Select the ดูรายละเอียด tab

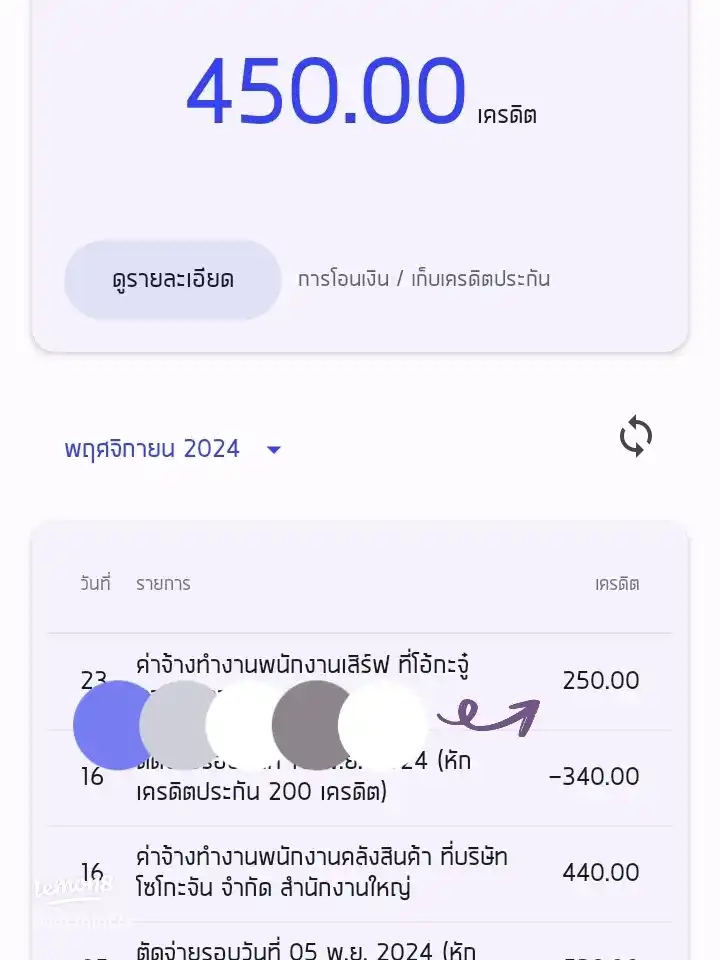click(172, 280)
